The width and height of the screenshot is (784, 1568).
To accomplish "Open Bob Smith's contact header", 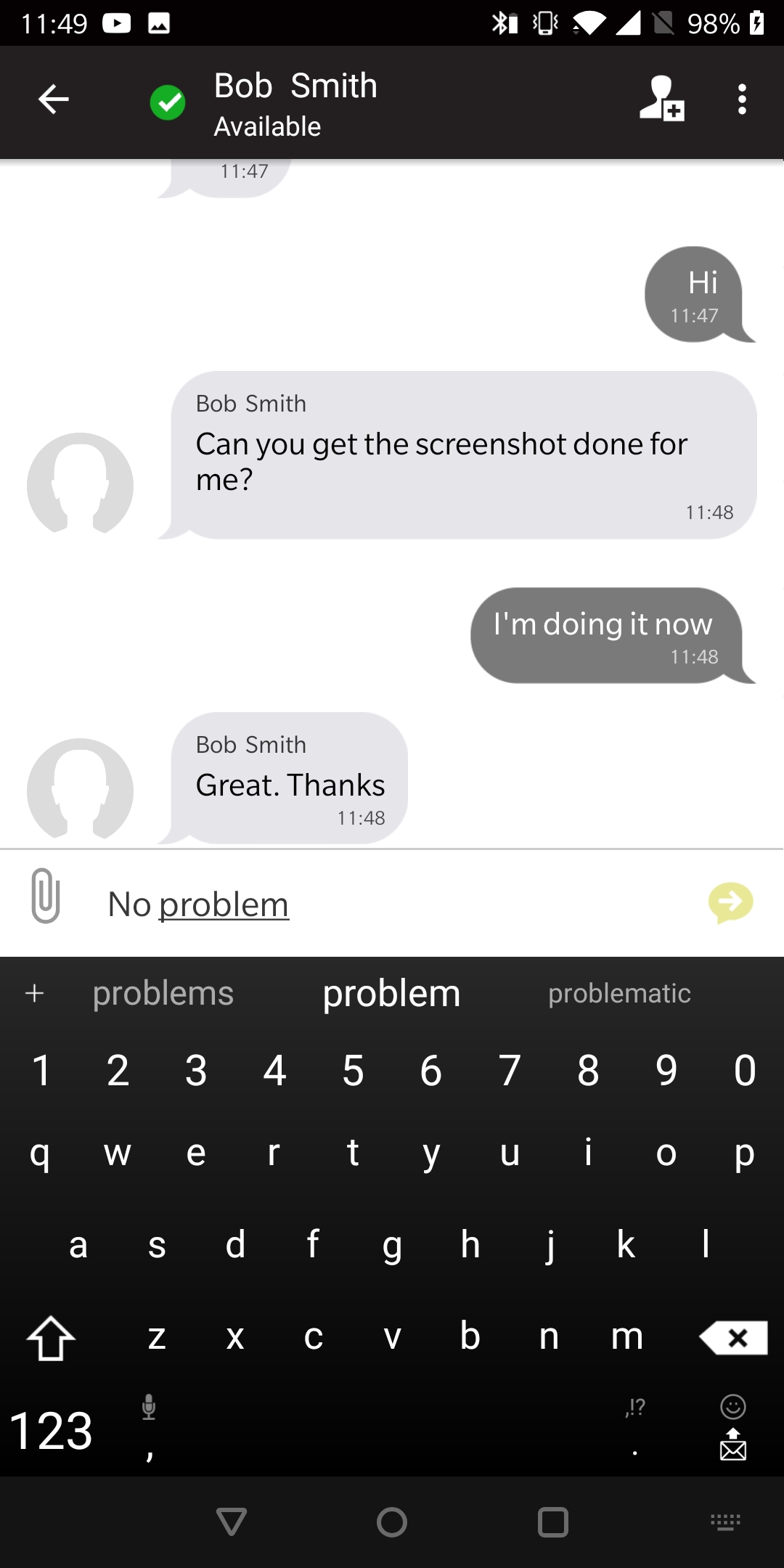I will [x=295, y=103].
